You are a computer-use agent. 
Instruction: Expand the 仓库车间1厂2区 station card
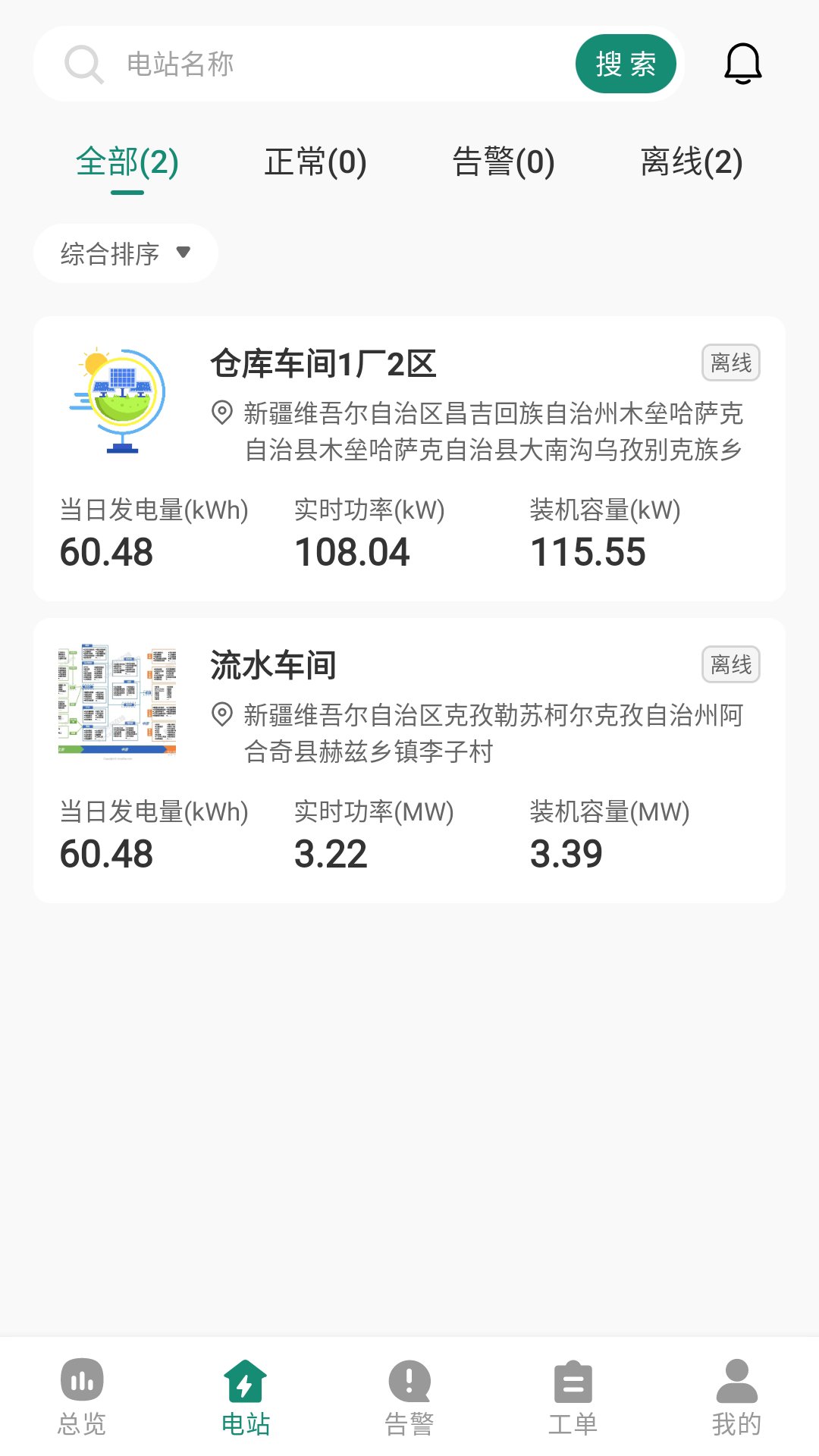409,455
